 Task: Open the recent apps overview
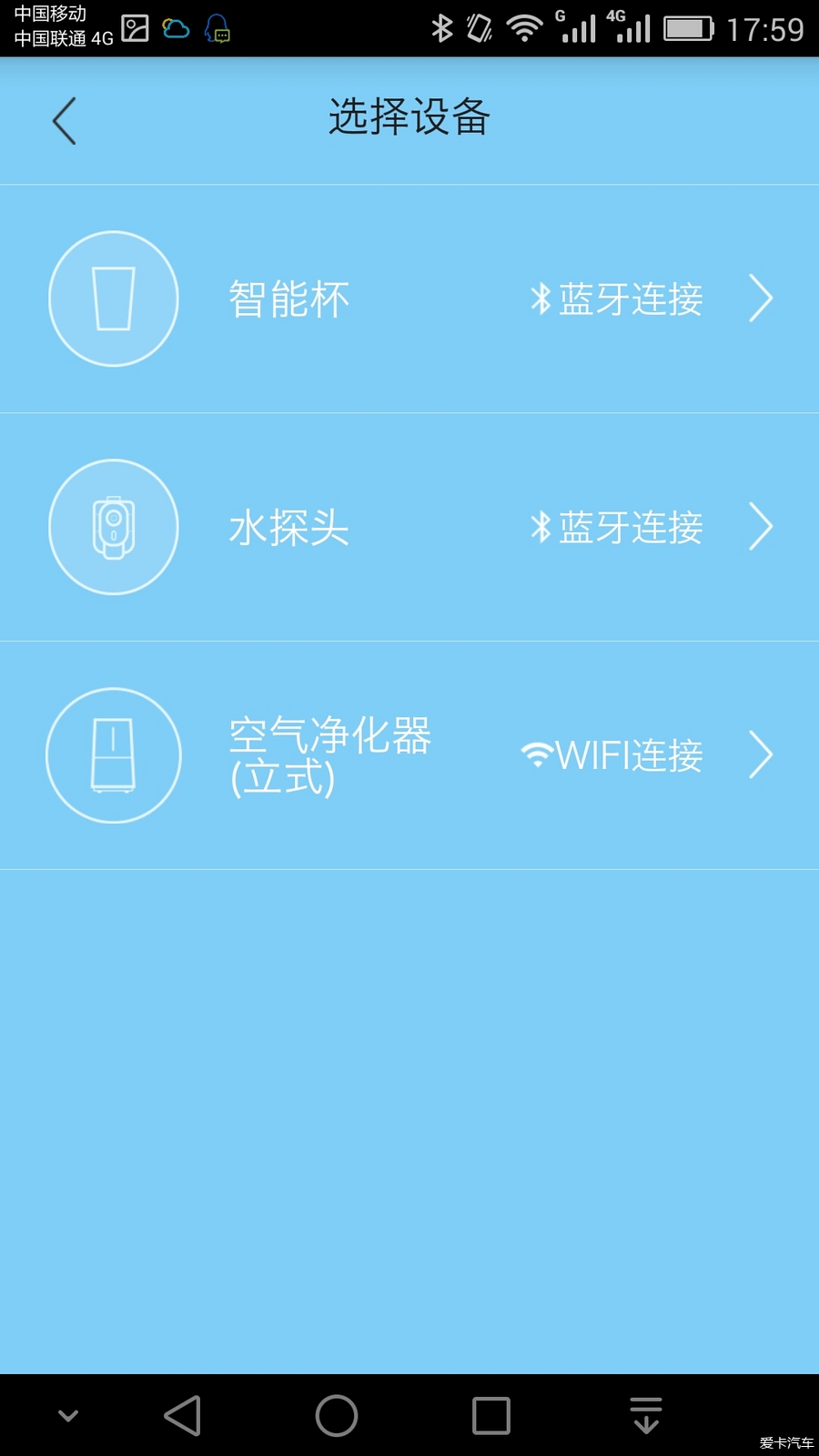click(491, 1416)
